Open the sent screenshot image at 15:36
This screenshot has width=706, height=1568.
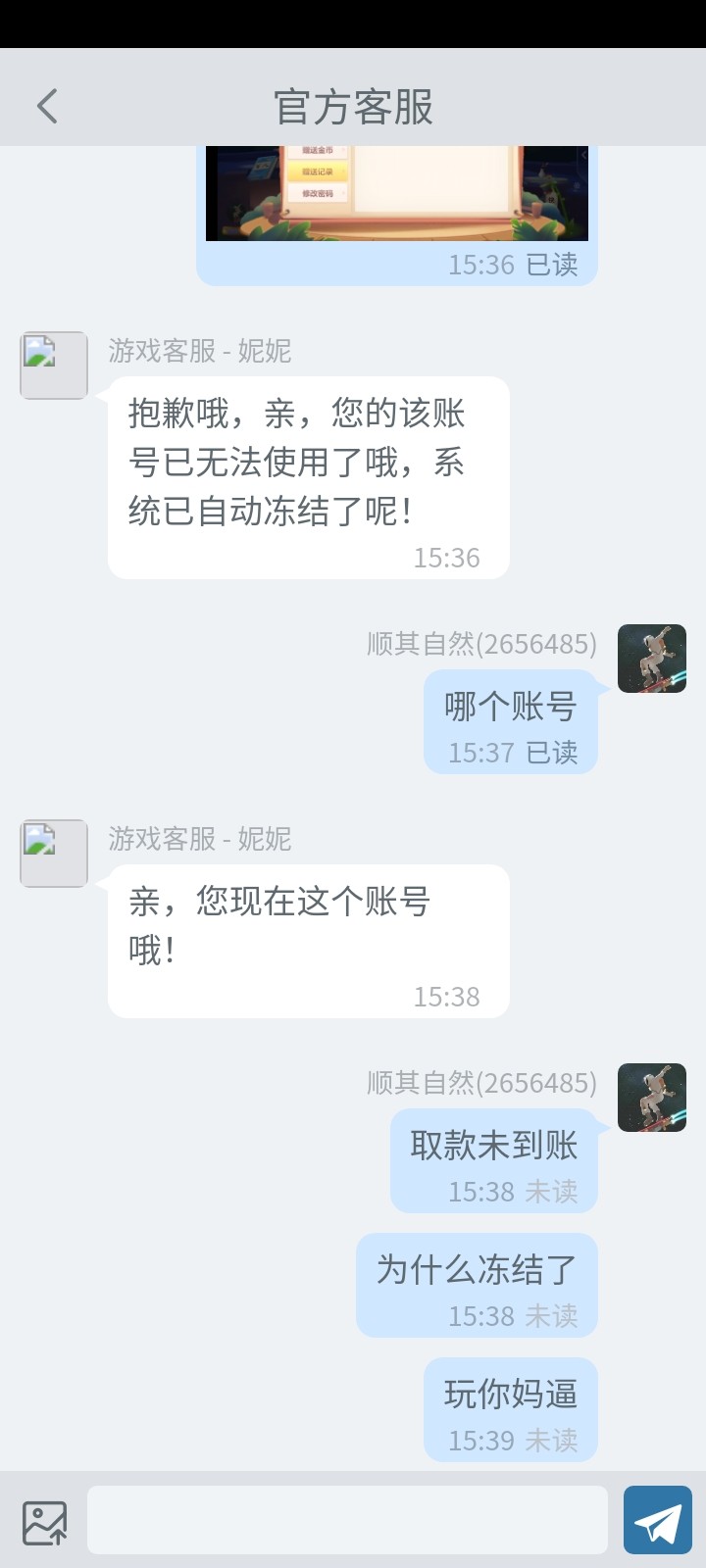point(396,193)
